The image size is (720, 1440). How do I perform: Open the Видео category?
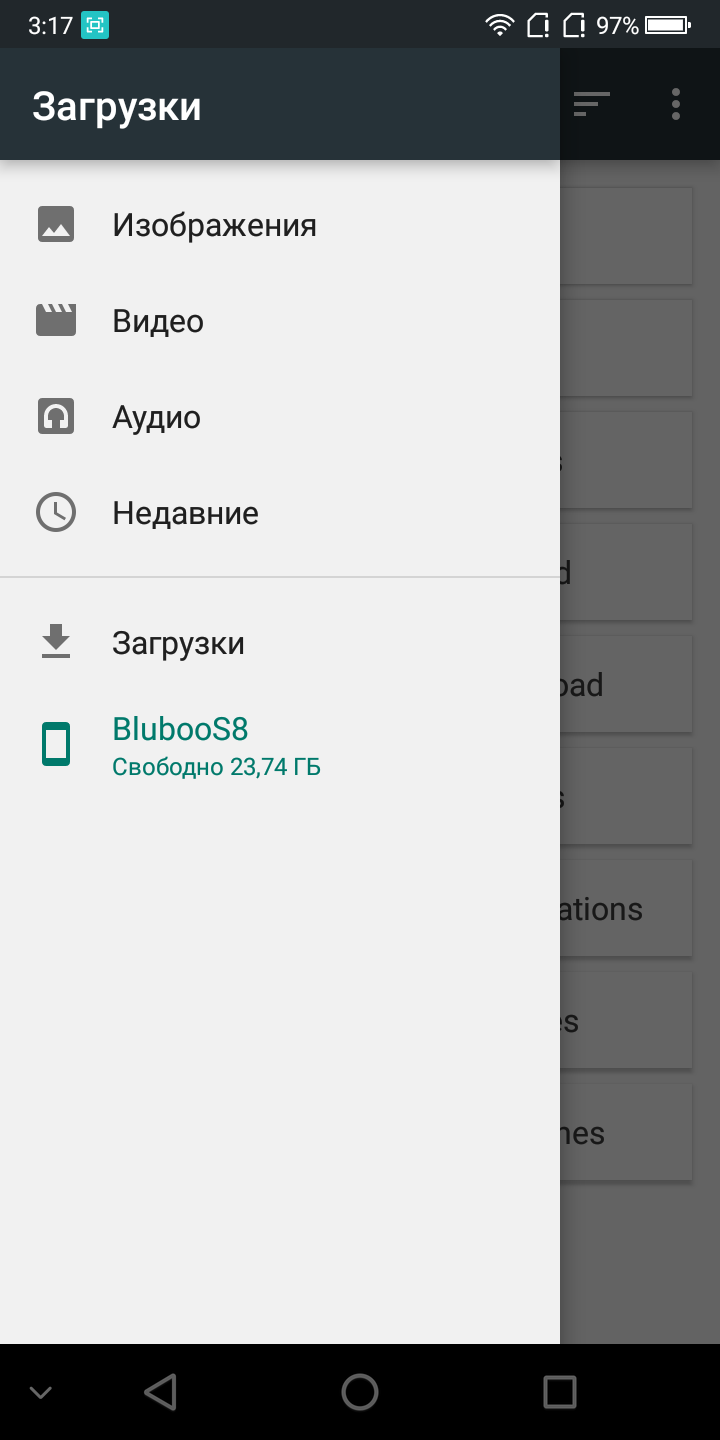tap(158, 321)
